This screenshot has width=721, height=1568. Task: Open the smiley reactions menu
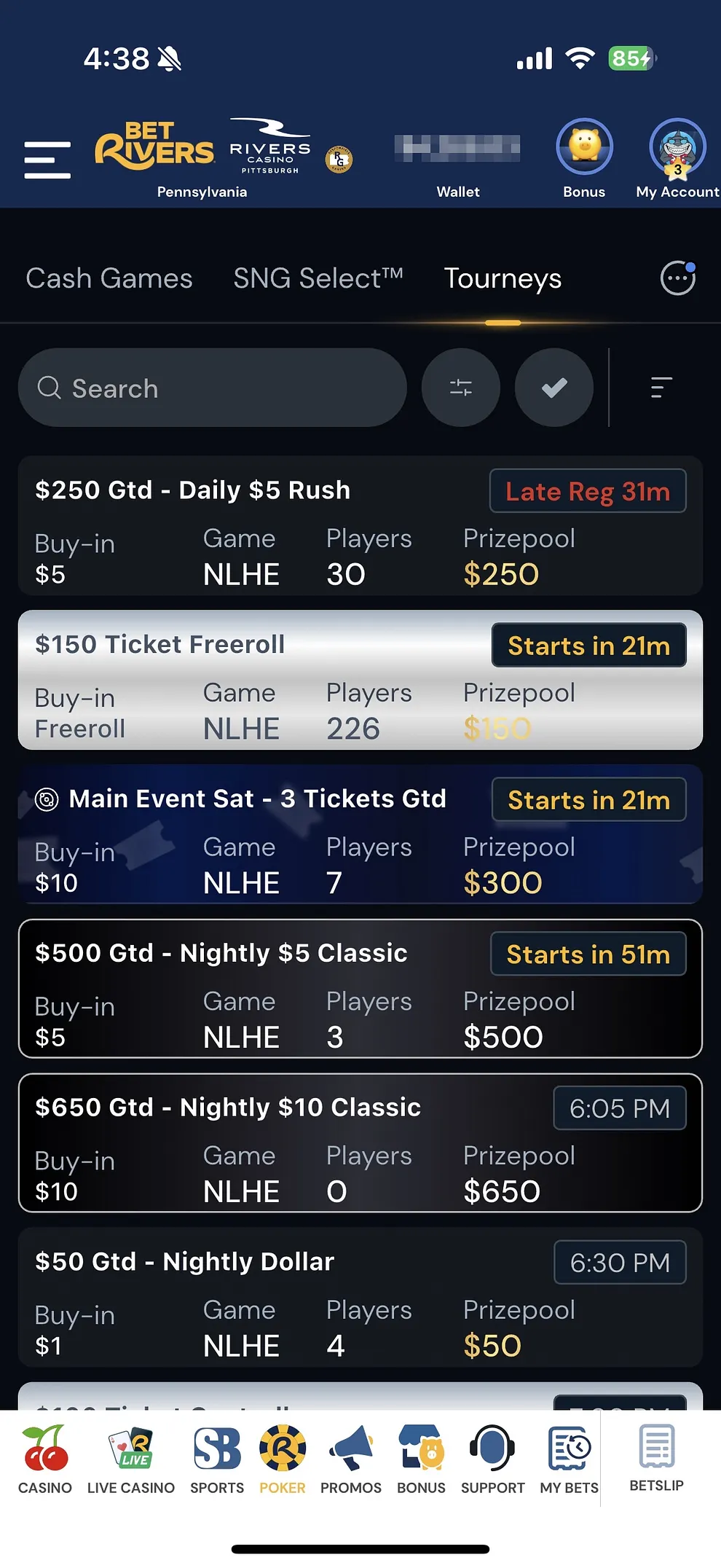677,278
